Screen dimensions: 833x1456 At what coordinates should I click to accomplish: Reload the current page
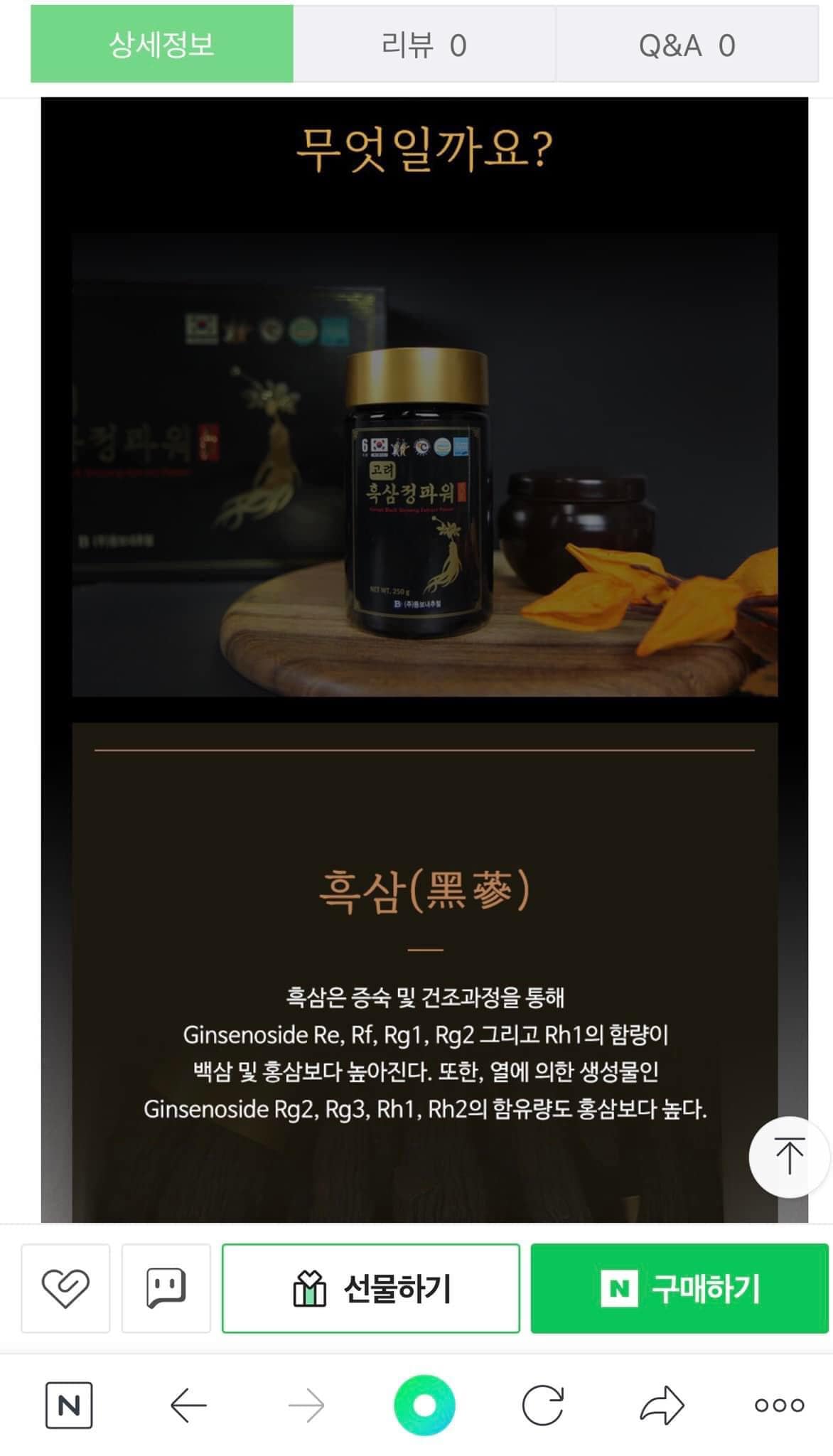543,1406
